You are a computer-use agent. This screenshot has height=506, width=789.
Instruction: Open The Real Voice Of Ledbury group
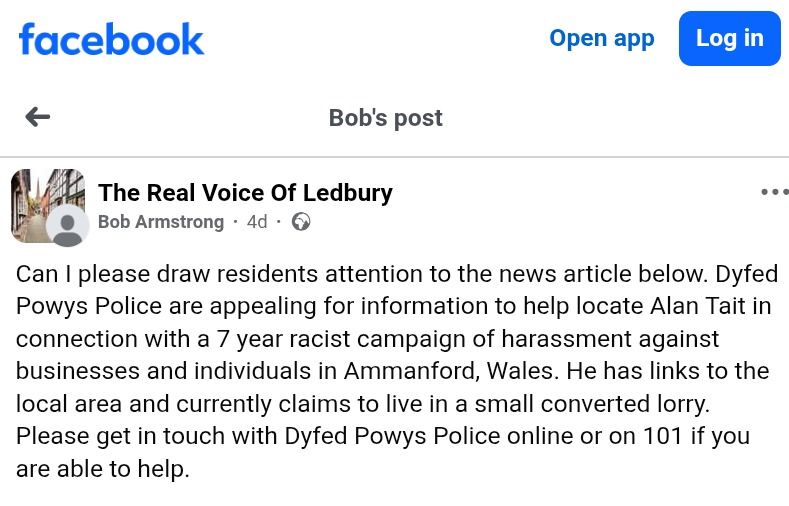coord(245,192)
